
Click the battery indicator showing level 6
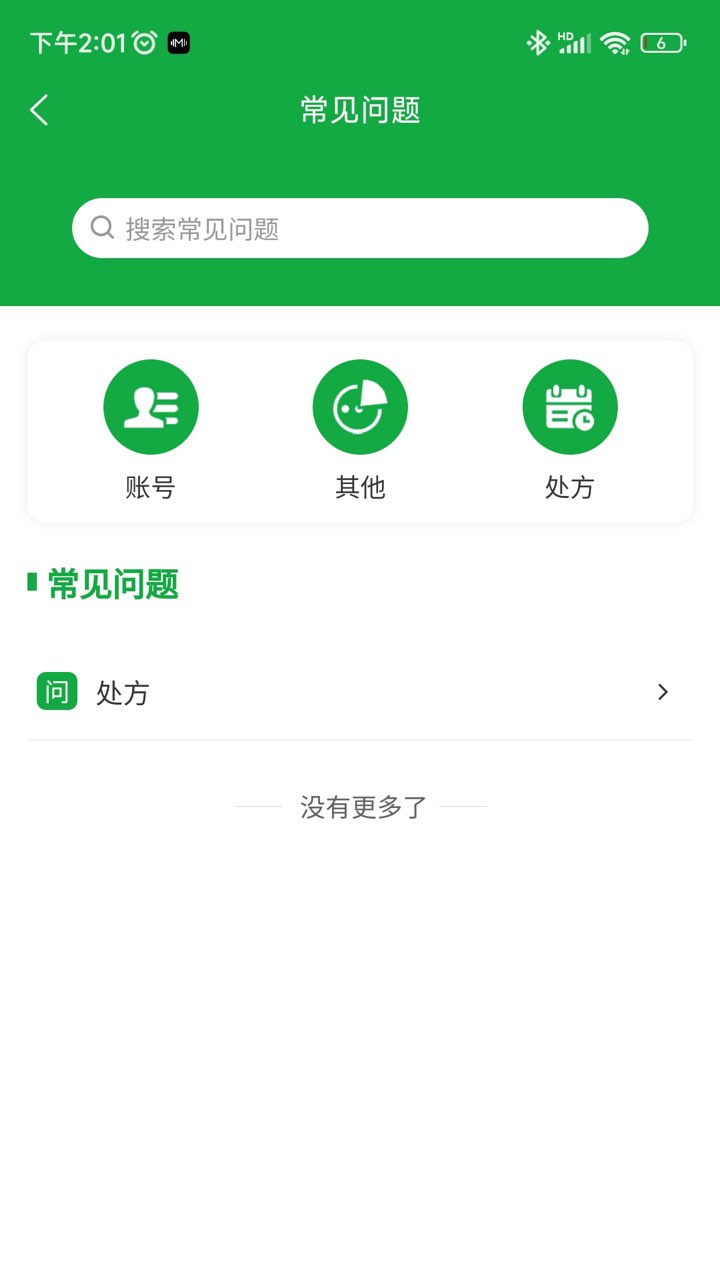[x=662, y=43]
